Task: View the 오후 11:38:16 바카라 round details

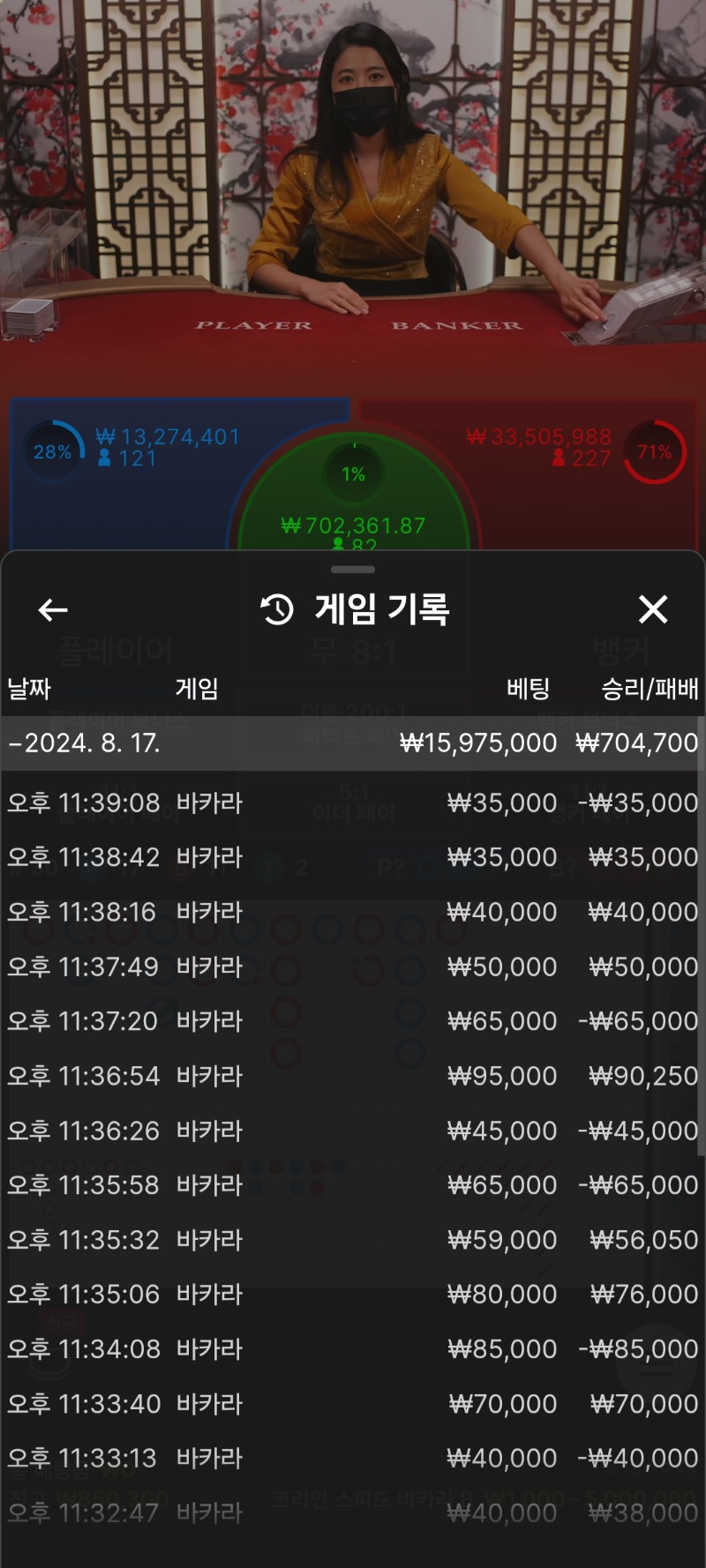Action: pos(353,912)
